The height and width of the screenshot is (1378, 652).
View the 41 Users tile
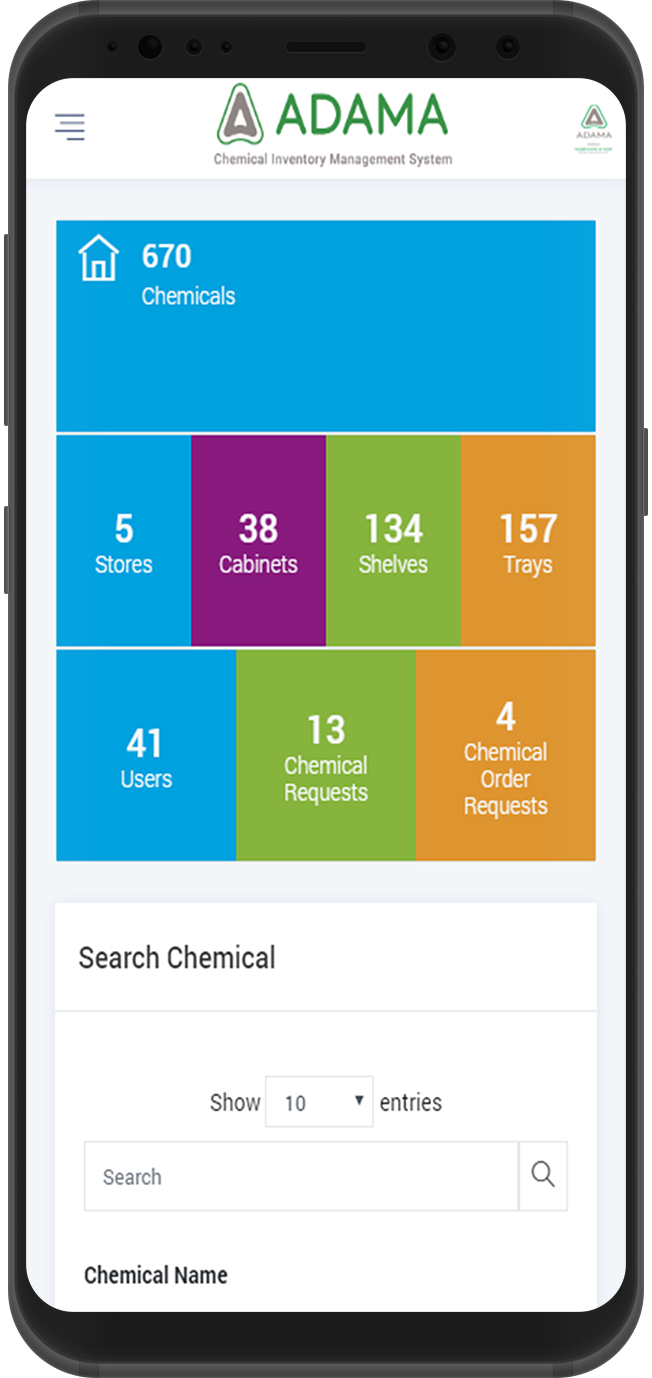146,755
